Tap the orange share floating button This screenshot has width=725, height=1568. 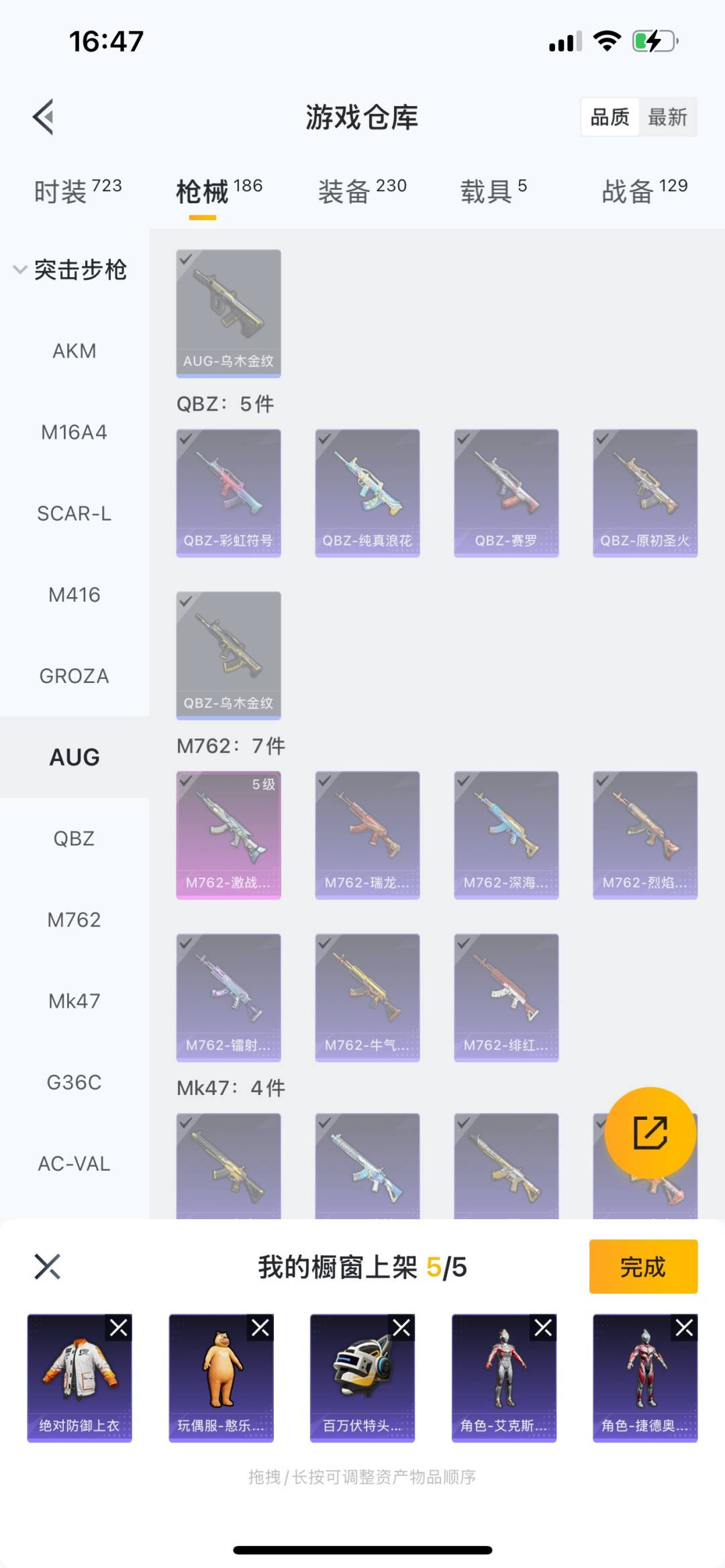click(x=650, y=1133)
